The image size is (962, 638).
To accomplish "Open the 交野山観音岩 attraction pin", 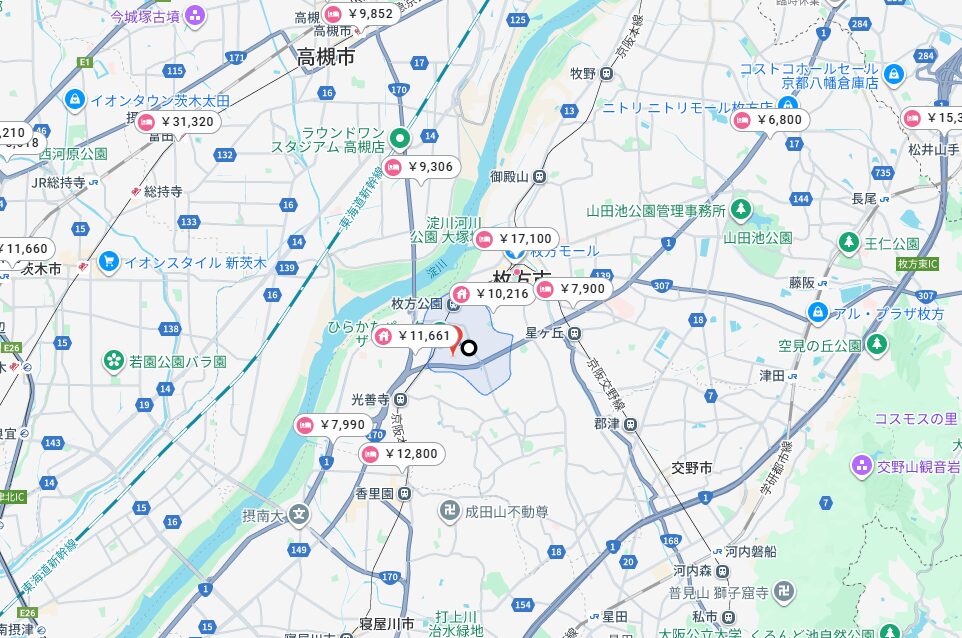I will pyautogui.click(x=861, y=466).
